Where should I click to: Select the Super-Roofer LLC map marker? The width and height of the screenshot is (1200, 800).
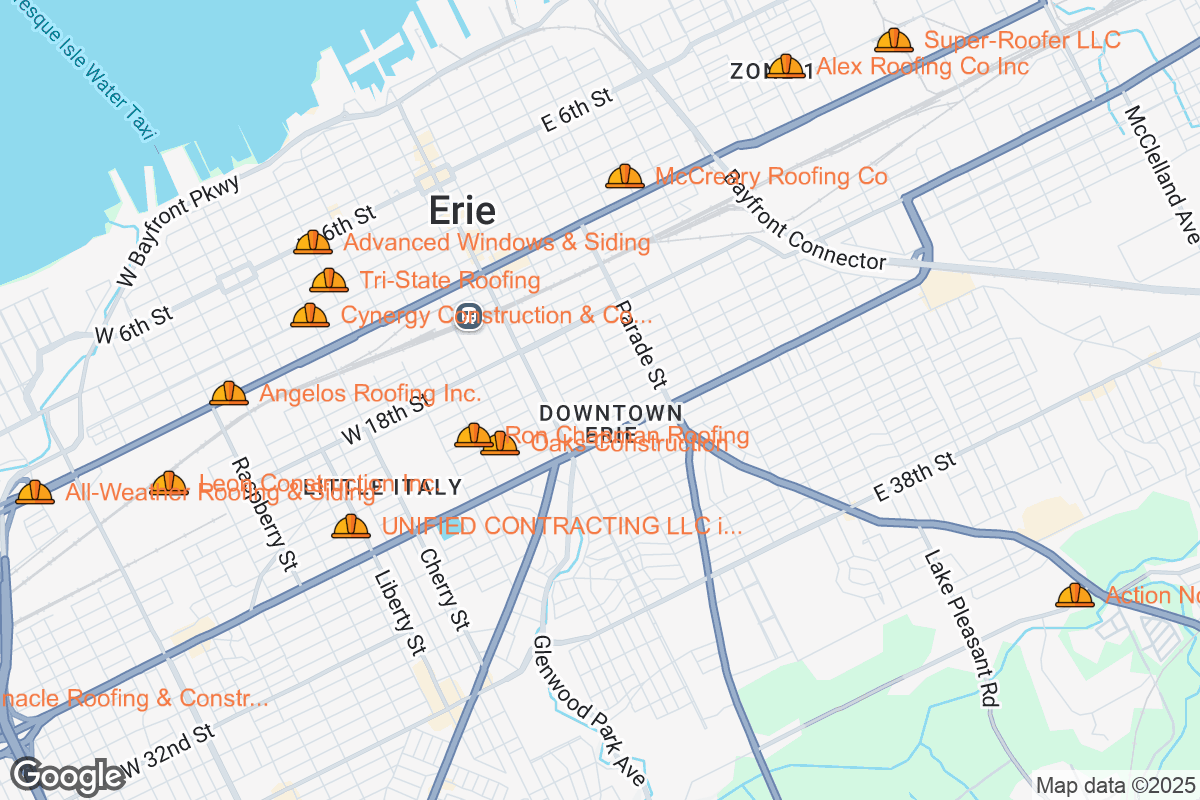[x=893, y=41]
